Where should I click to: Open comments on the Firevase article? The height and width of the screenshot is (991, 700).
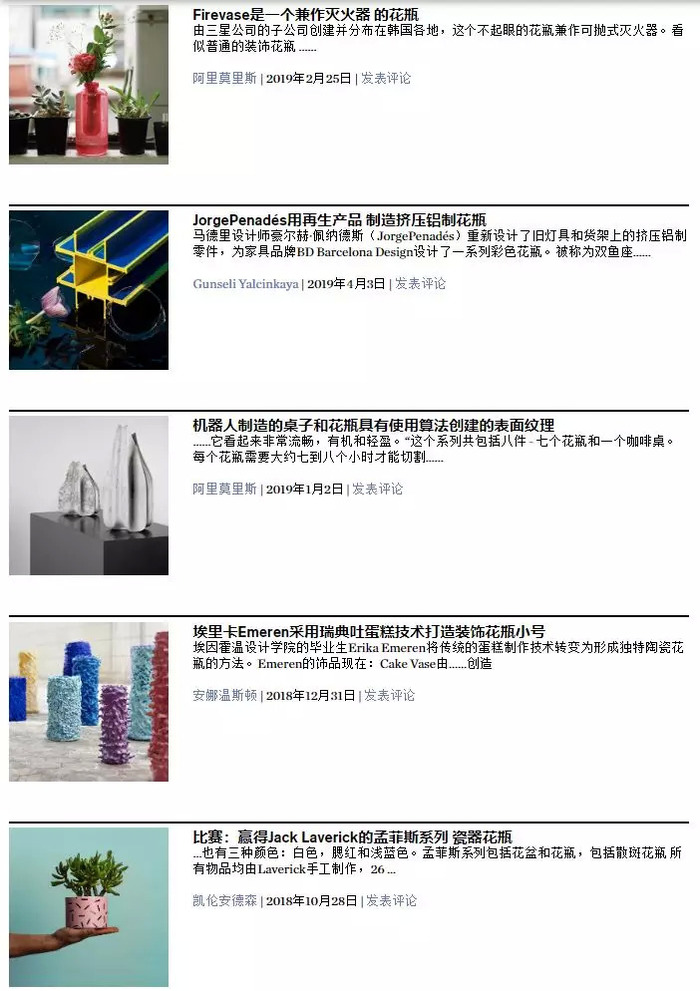(386, 78)
